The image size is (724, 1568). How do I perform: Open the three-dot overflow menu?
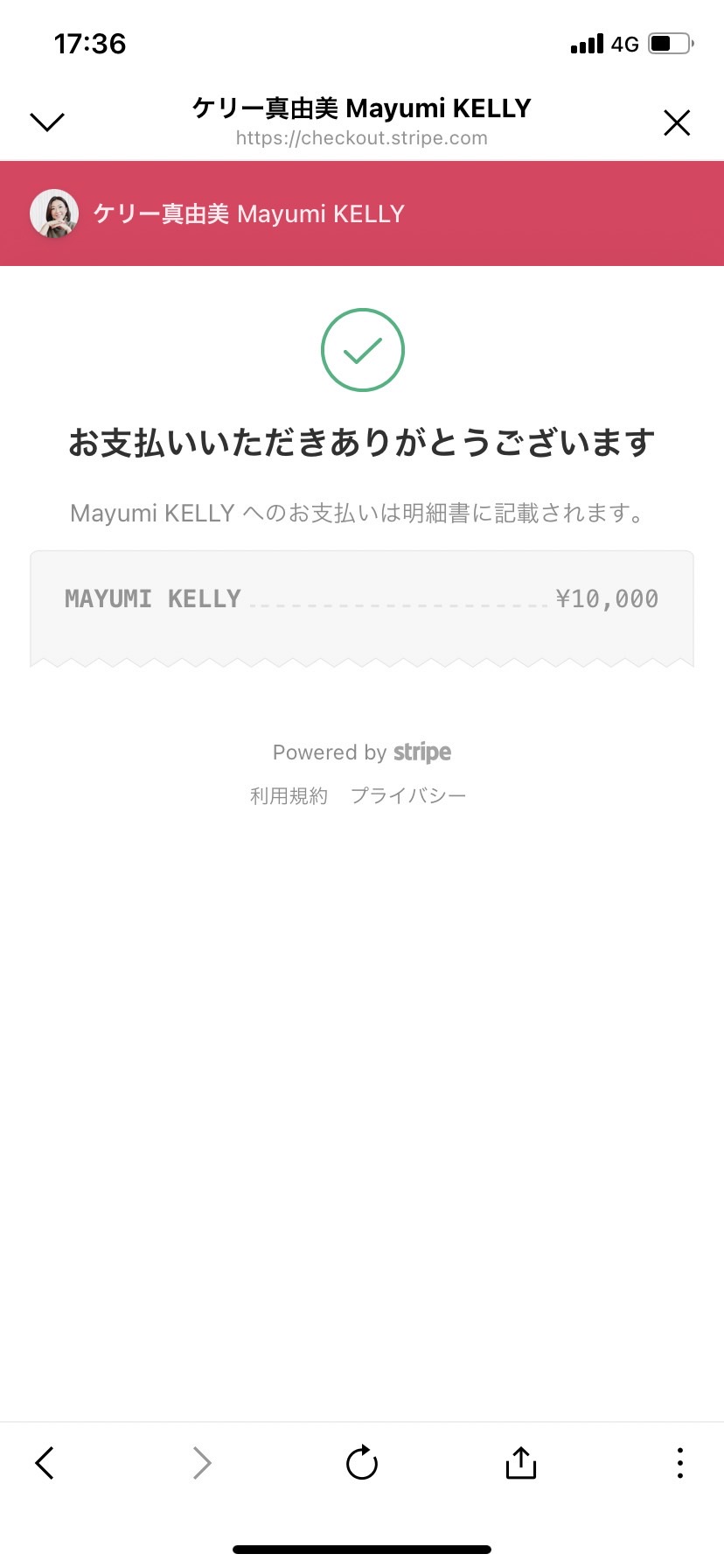[679, 1462]
